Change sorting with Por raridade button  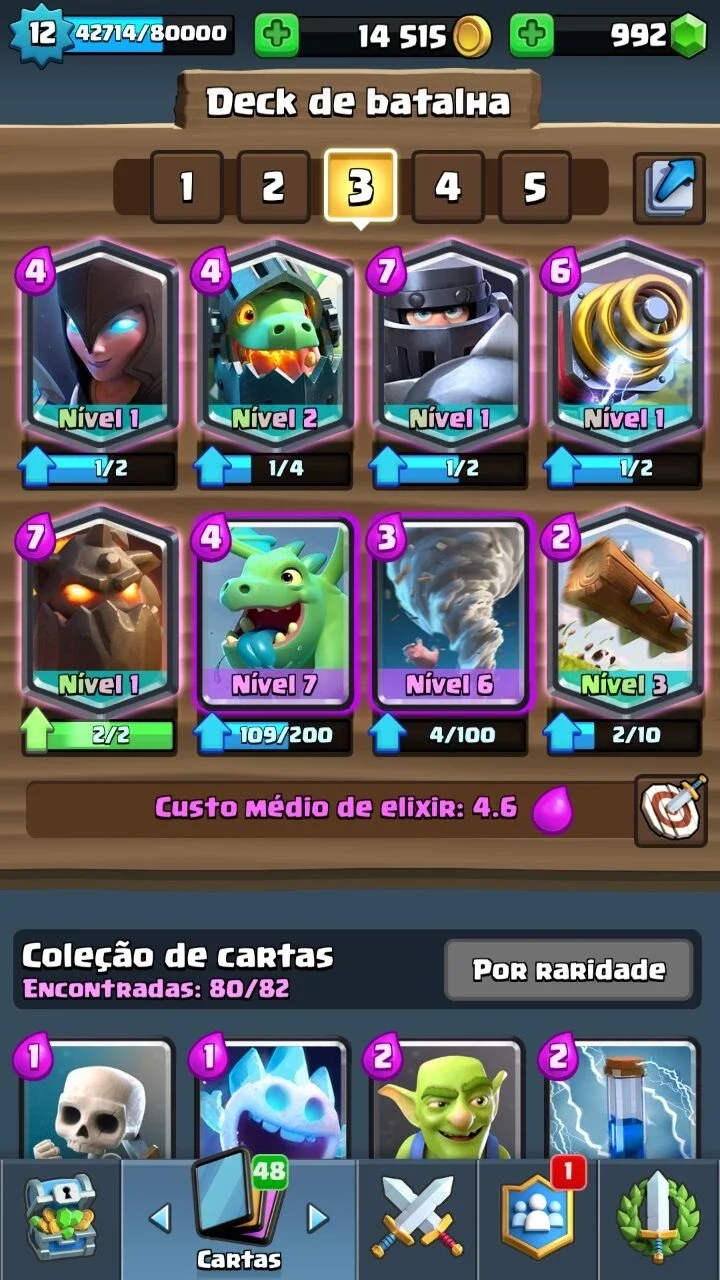tap(569, 969)
